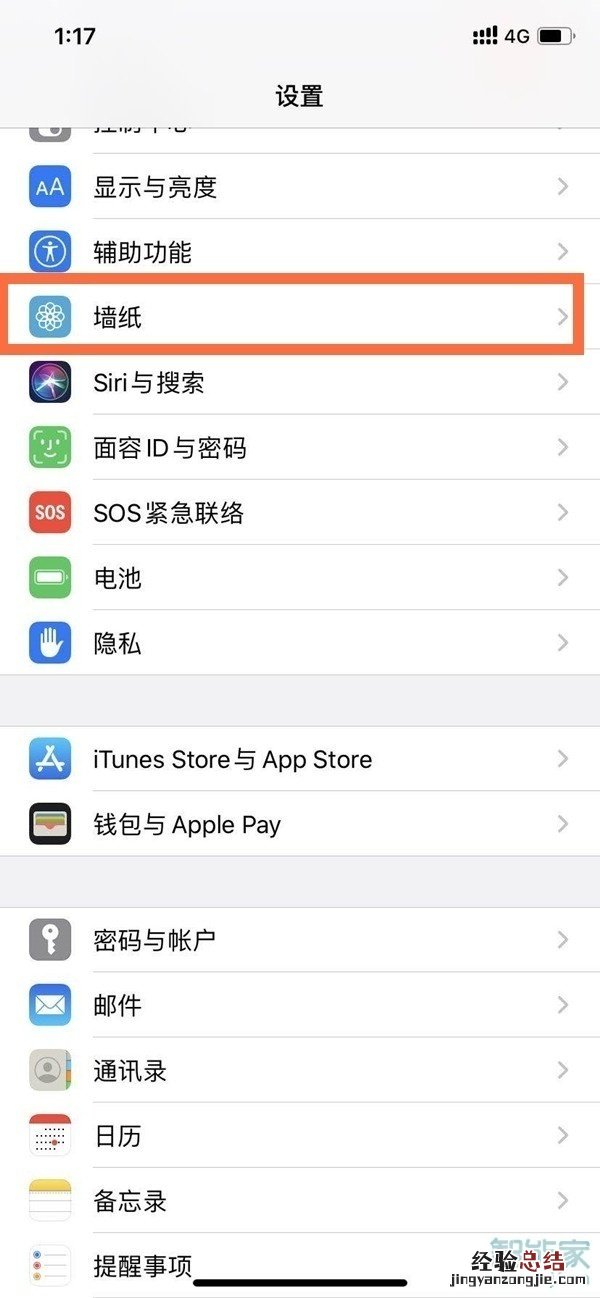This screenshot has height=1298, width=600.
Task: Open the 墙纸 wallpaper settings
Action: (x=300, y=318)
